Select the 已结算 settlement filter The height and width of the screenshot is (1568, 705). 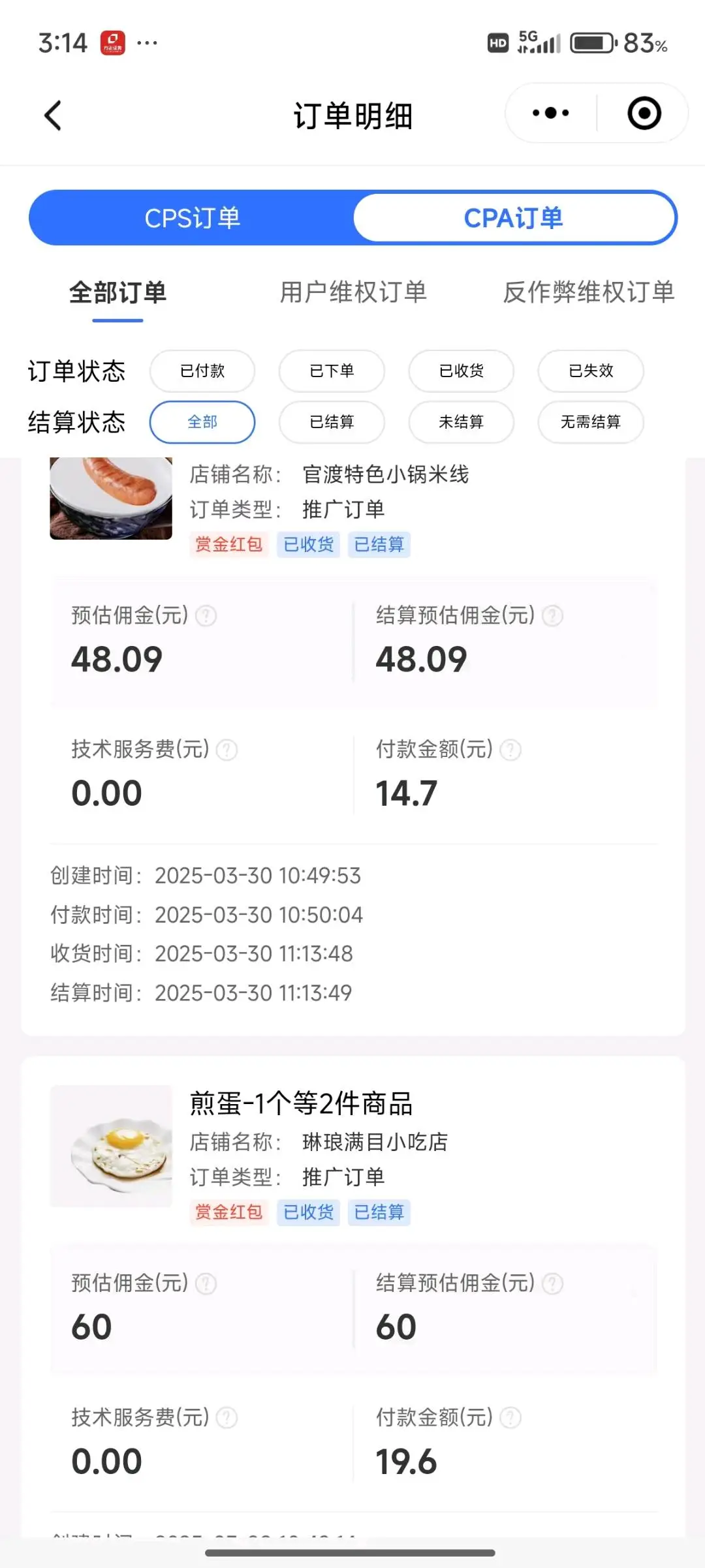point(332,422)
